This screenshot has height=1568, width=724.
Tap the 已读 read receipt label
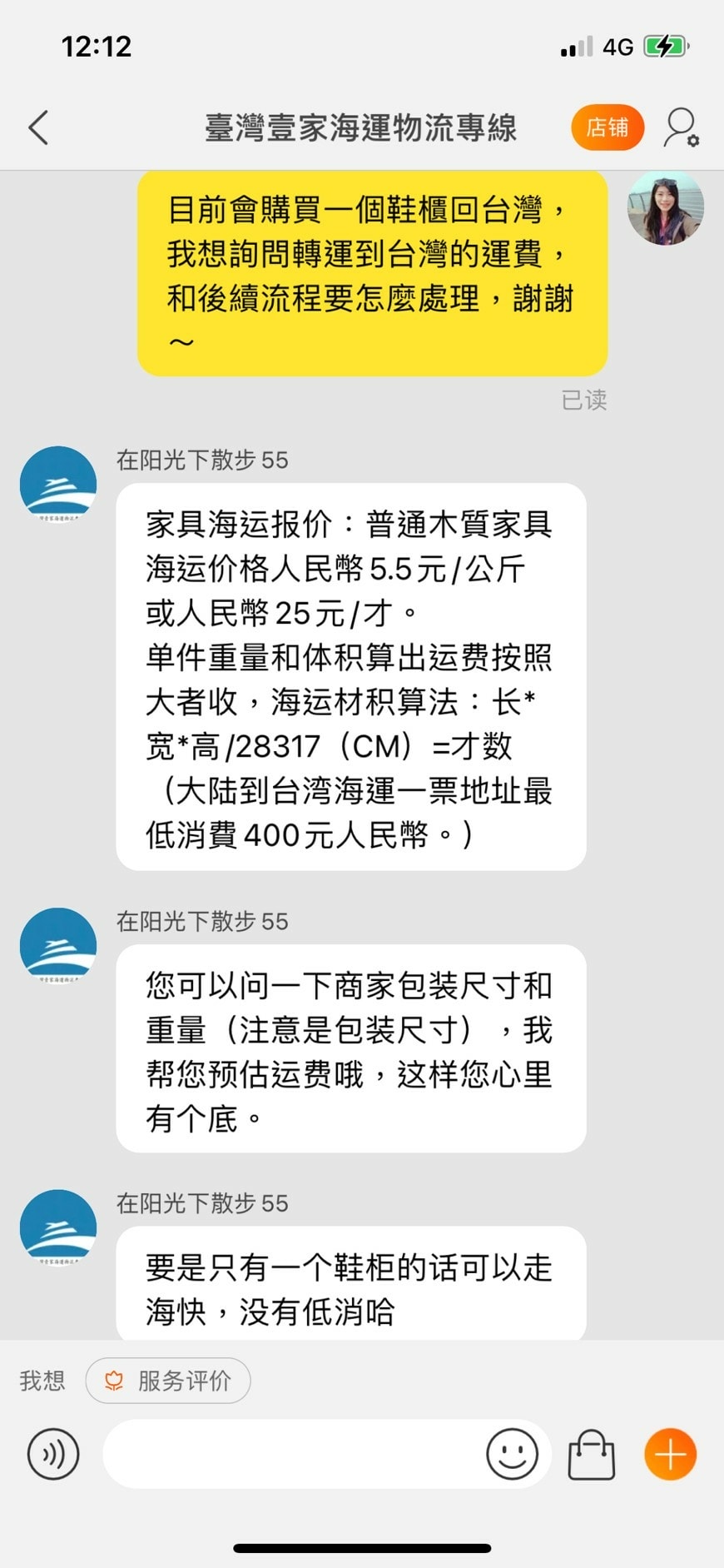(584, 401)
